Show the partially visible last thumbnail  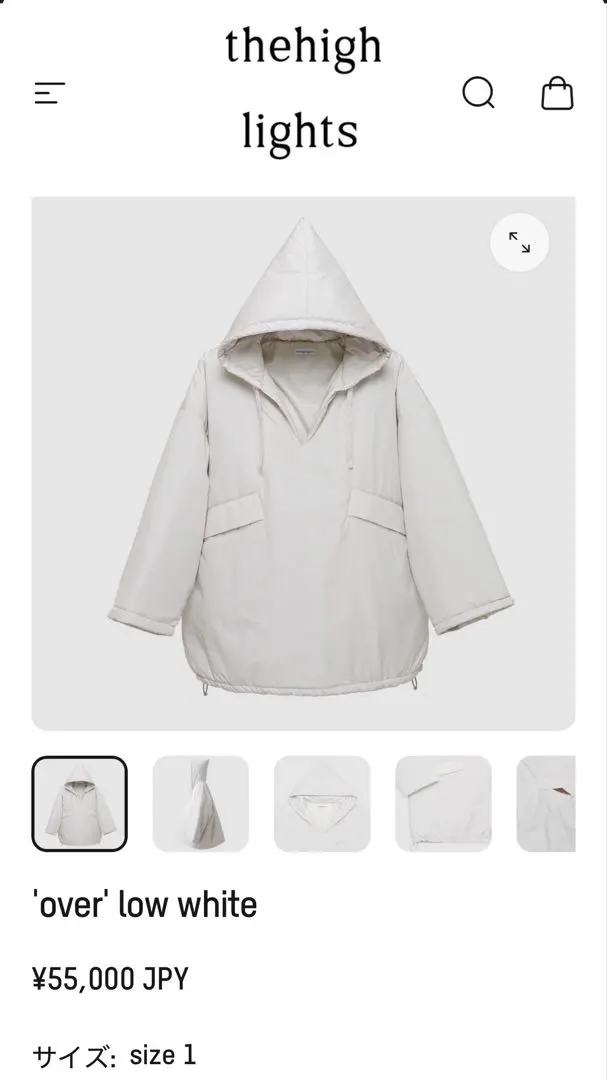point(547,804)
